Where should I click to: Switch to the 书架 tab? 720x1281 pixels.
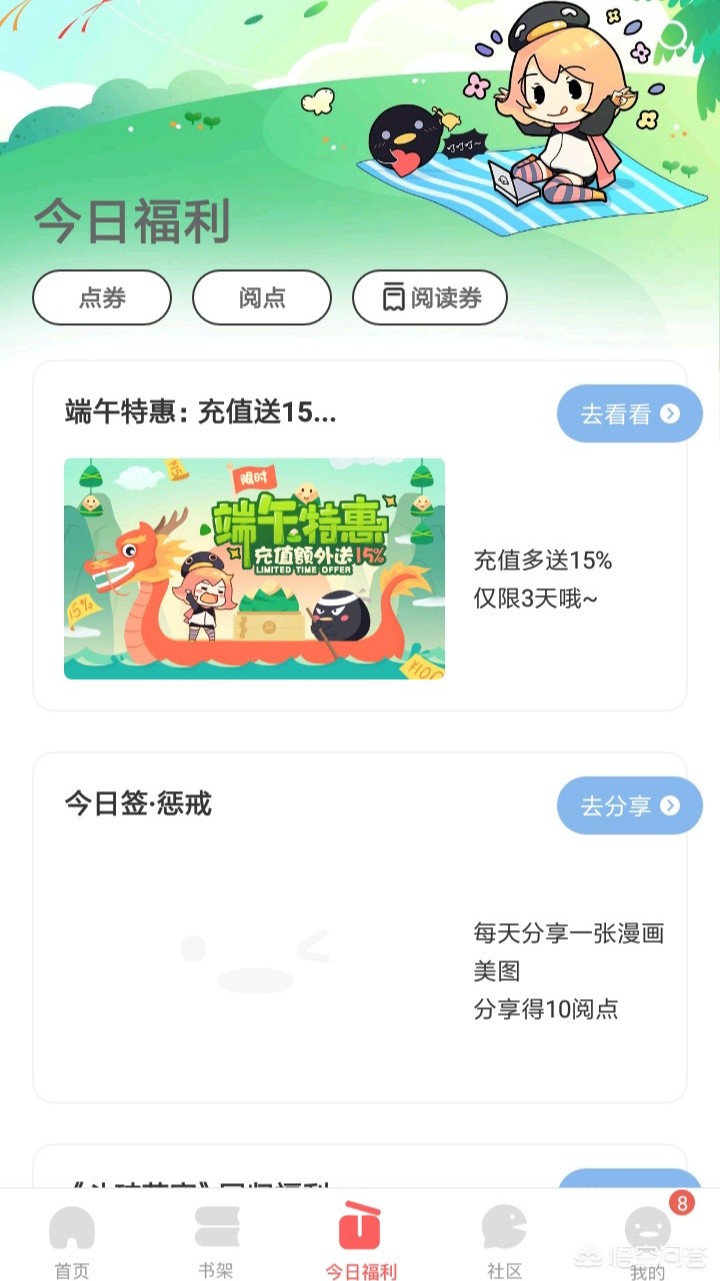(216, 1240)
